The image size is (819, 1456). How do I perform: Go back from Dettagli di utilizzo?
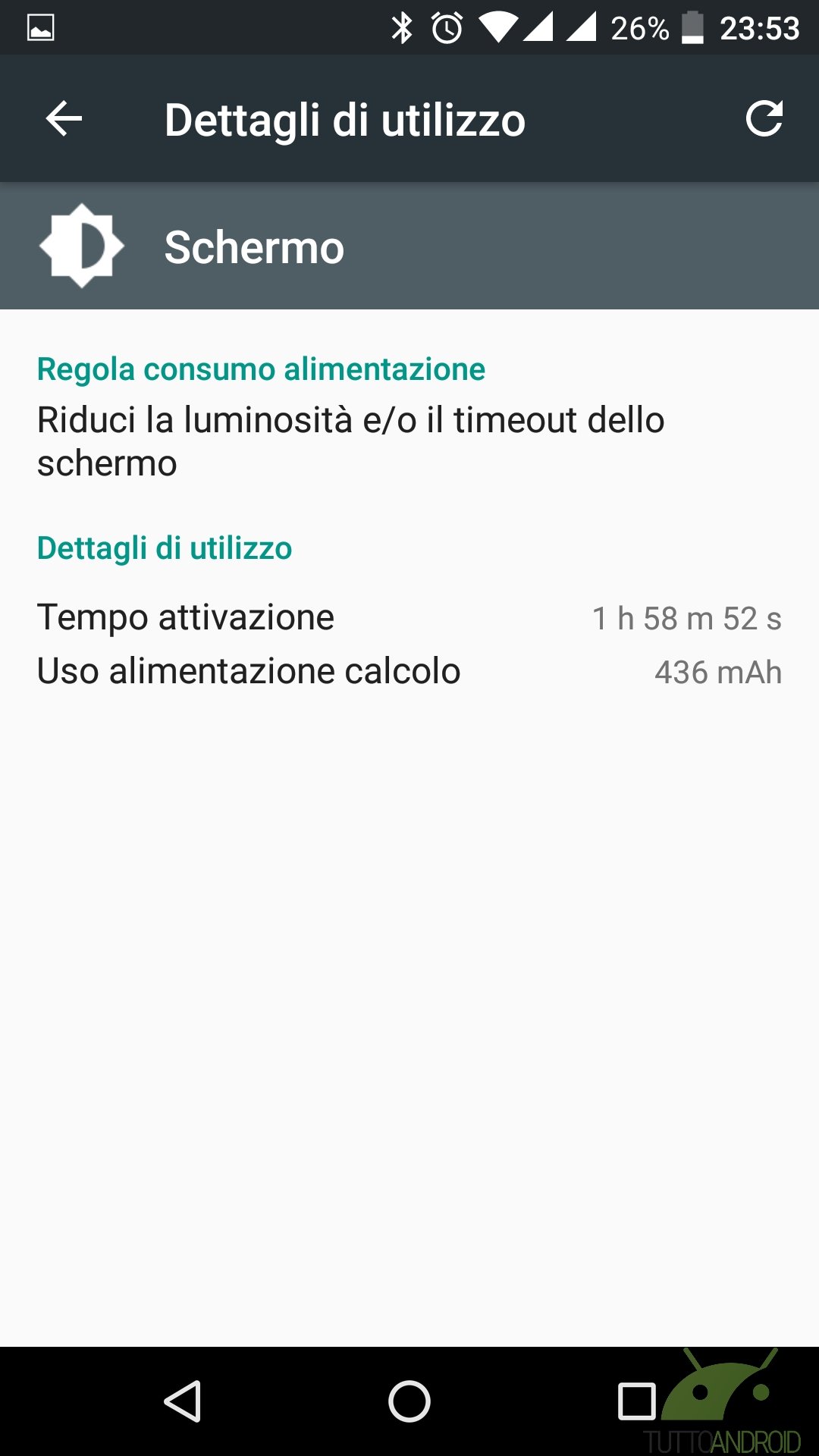(x=64, y=119)
